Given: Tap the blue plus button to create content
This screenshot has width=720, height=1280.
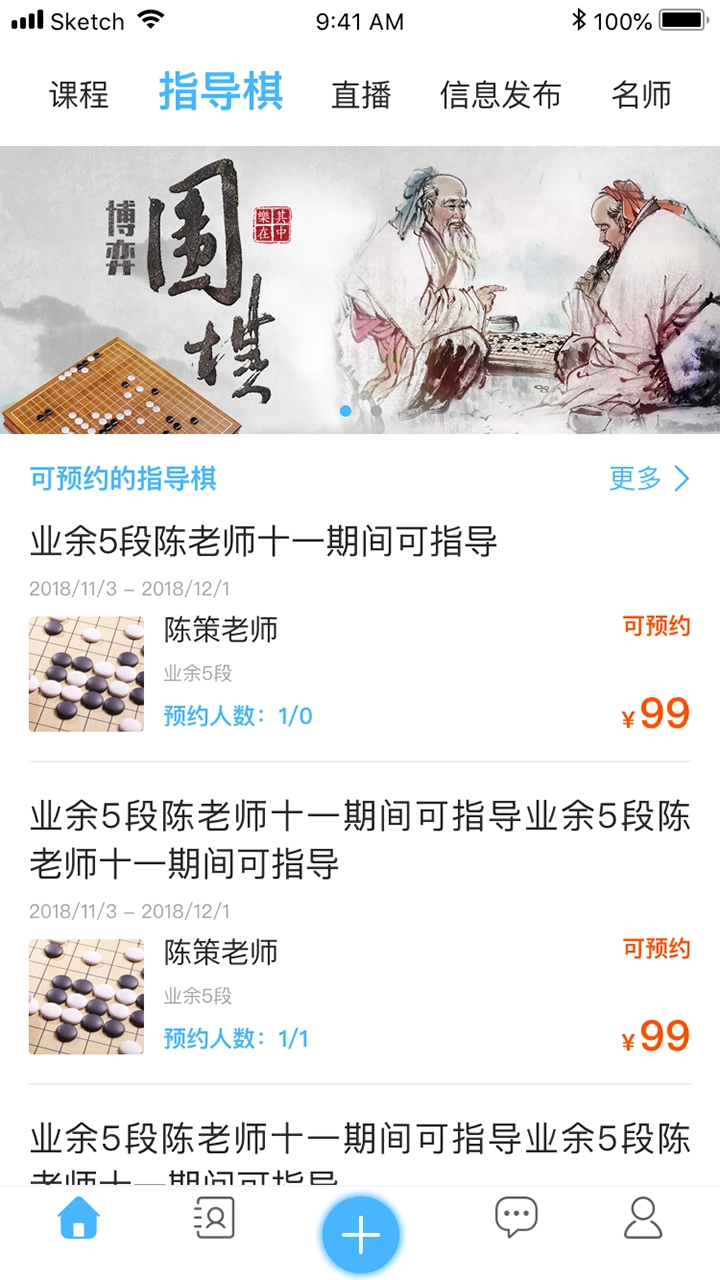Looking at the screenshot, I should [360, 1233].
